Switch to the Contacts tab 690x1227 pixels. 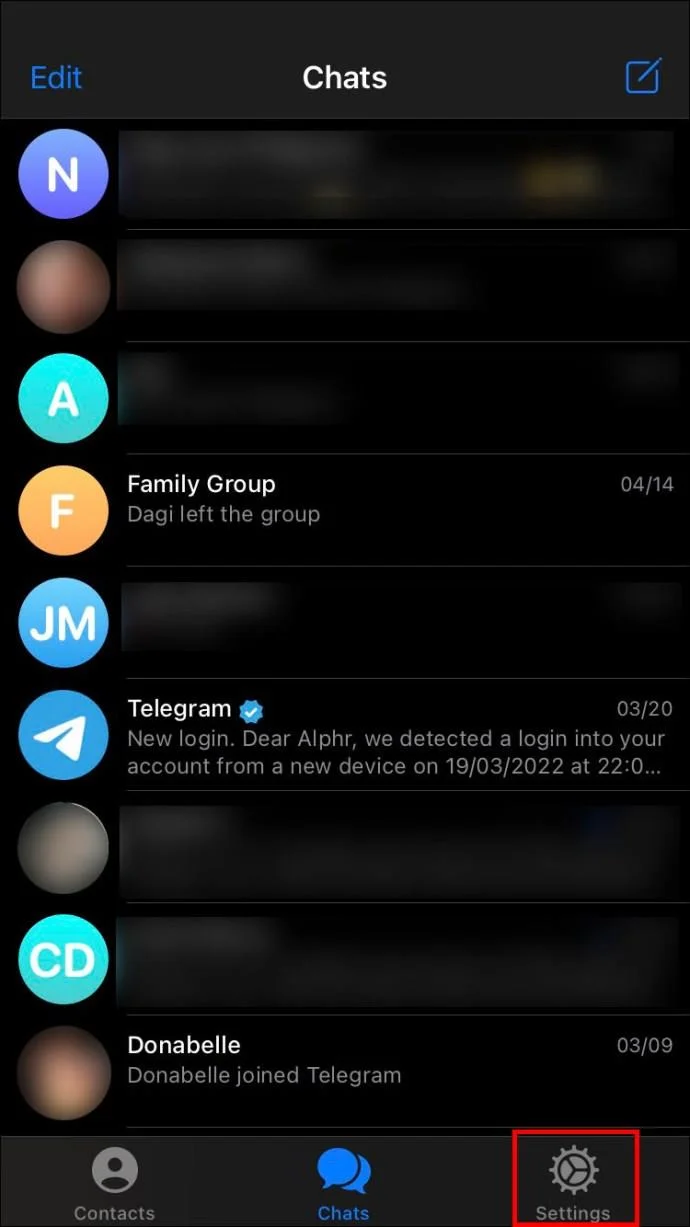(114, 1184)
